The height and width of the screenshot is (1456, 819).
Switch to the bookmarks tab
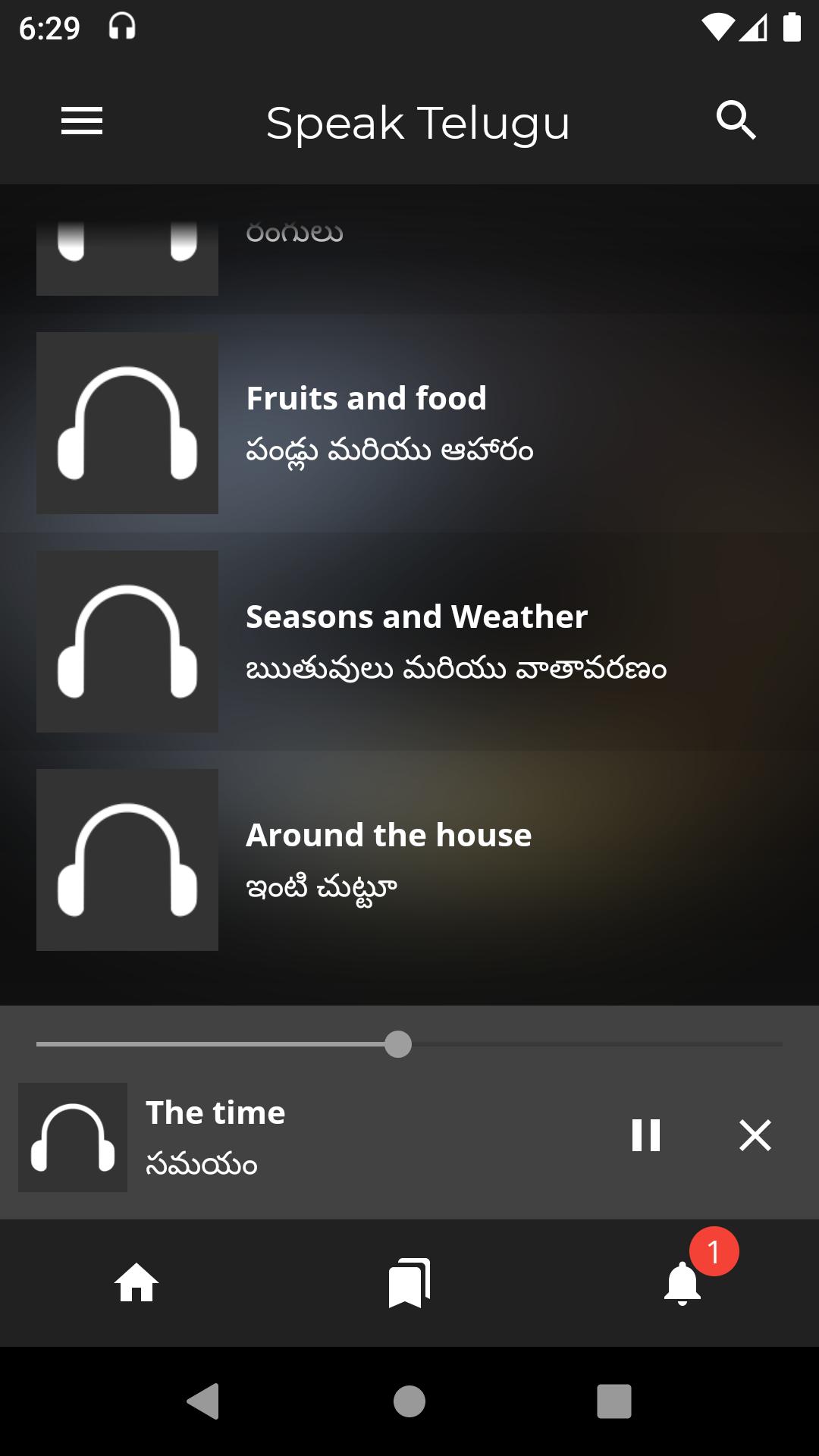409,1283
